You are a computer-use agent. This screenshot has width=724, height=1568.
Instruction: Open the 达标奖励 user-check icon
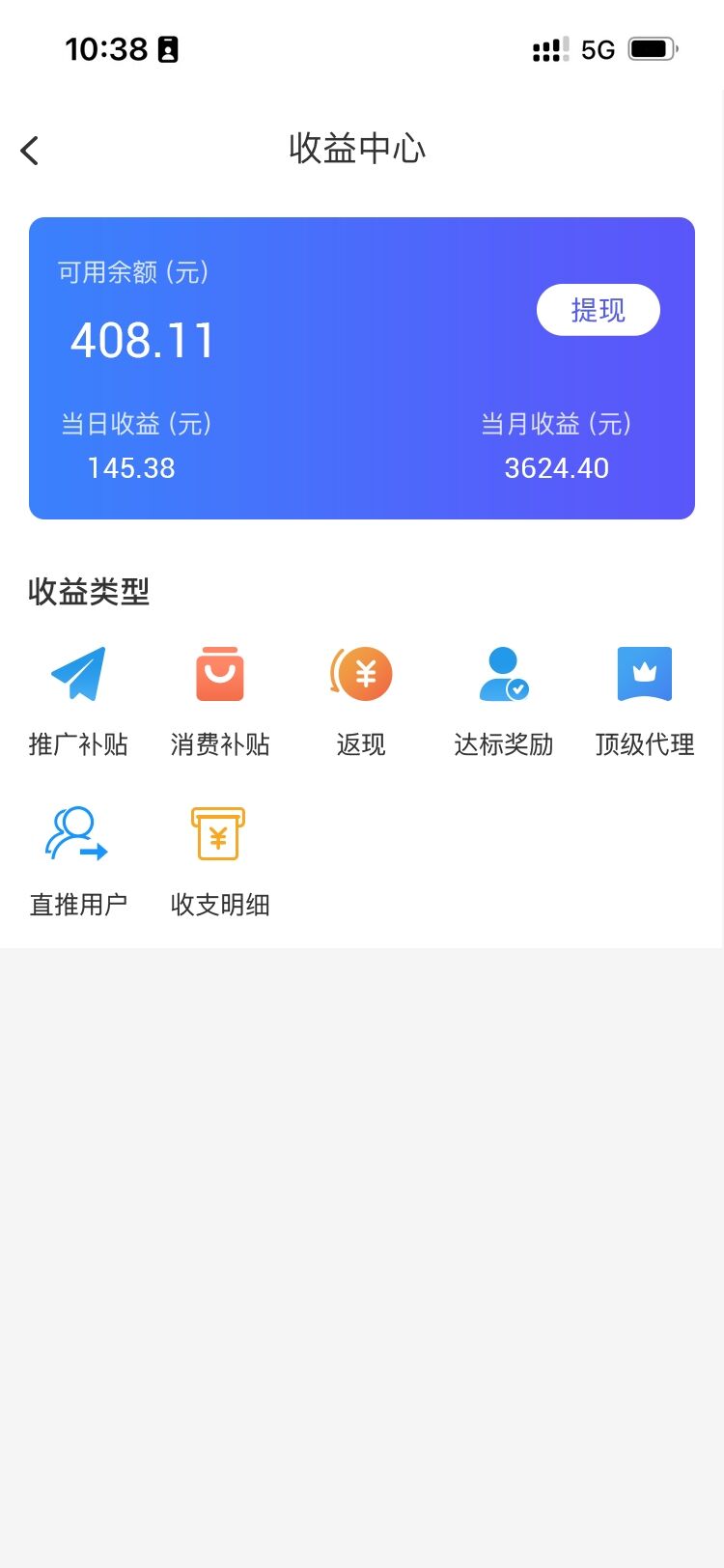502,673
